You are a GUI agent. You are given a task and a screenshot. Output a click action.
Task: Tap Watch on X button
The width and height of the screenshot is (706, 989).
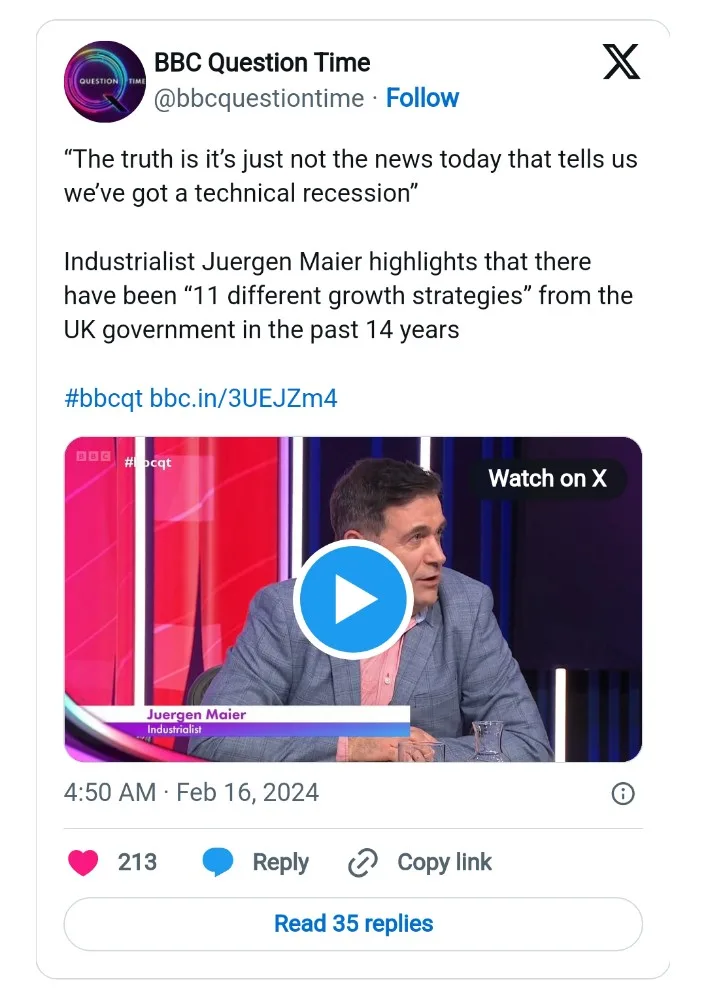547,478
